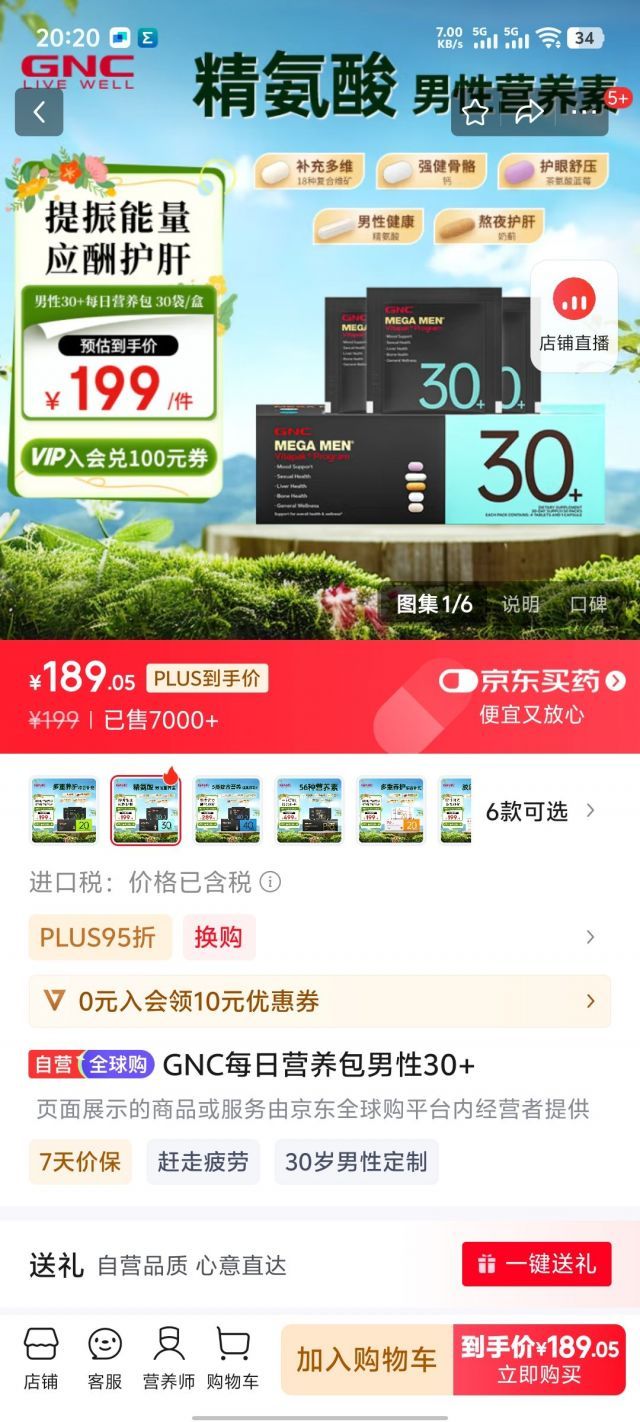Contact 客服 customer service

[104, 1358]
